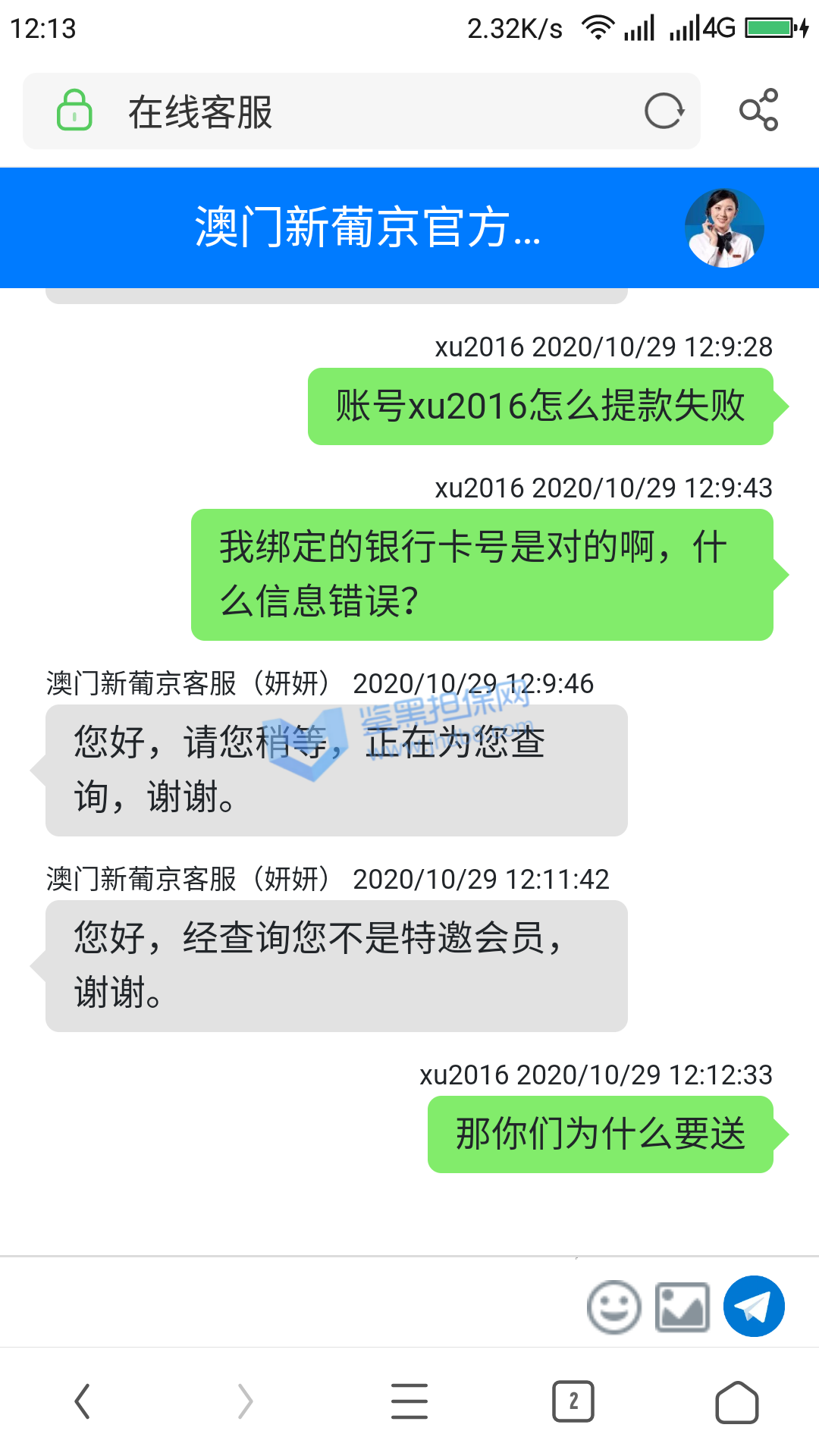Image resolution: width=819 pixels, height=1456 pixels.
Task: View the two open browser tabs
Action: click(573, 1401)
